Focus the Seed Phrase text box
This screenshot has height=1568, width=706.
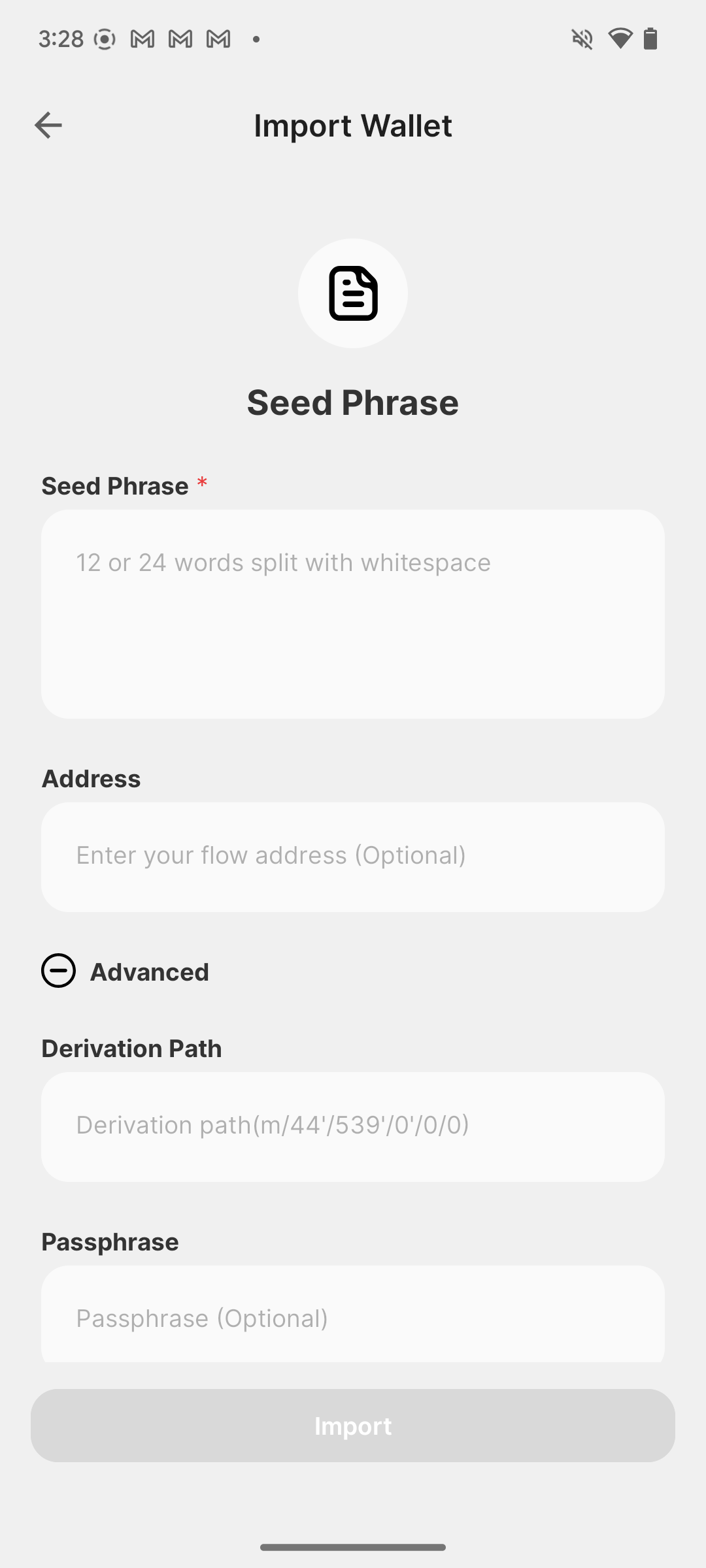point(353,613)
